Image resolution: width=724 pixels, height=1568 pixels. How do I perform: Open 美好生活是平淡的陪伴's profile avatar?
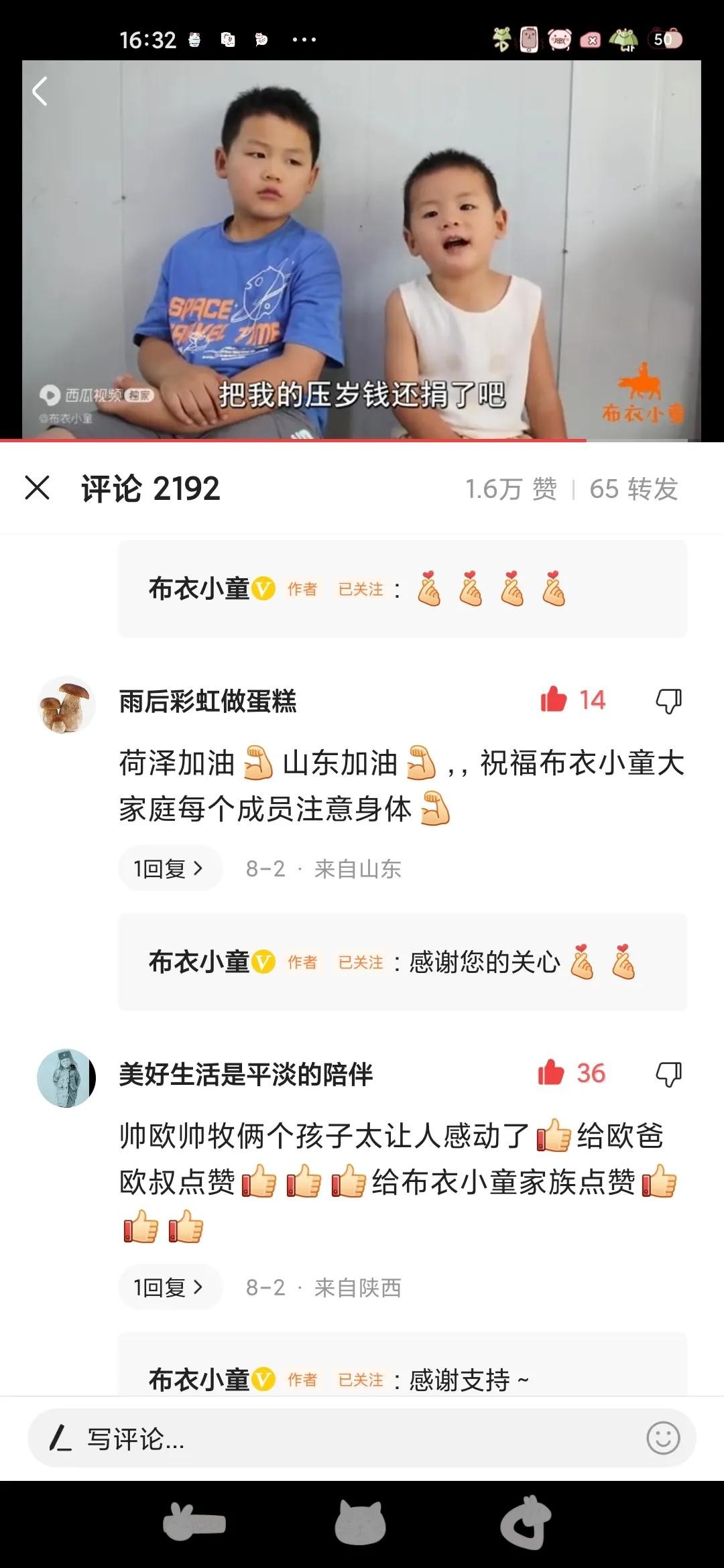point(66,1077)
